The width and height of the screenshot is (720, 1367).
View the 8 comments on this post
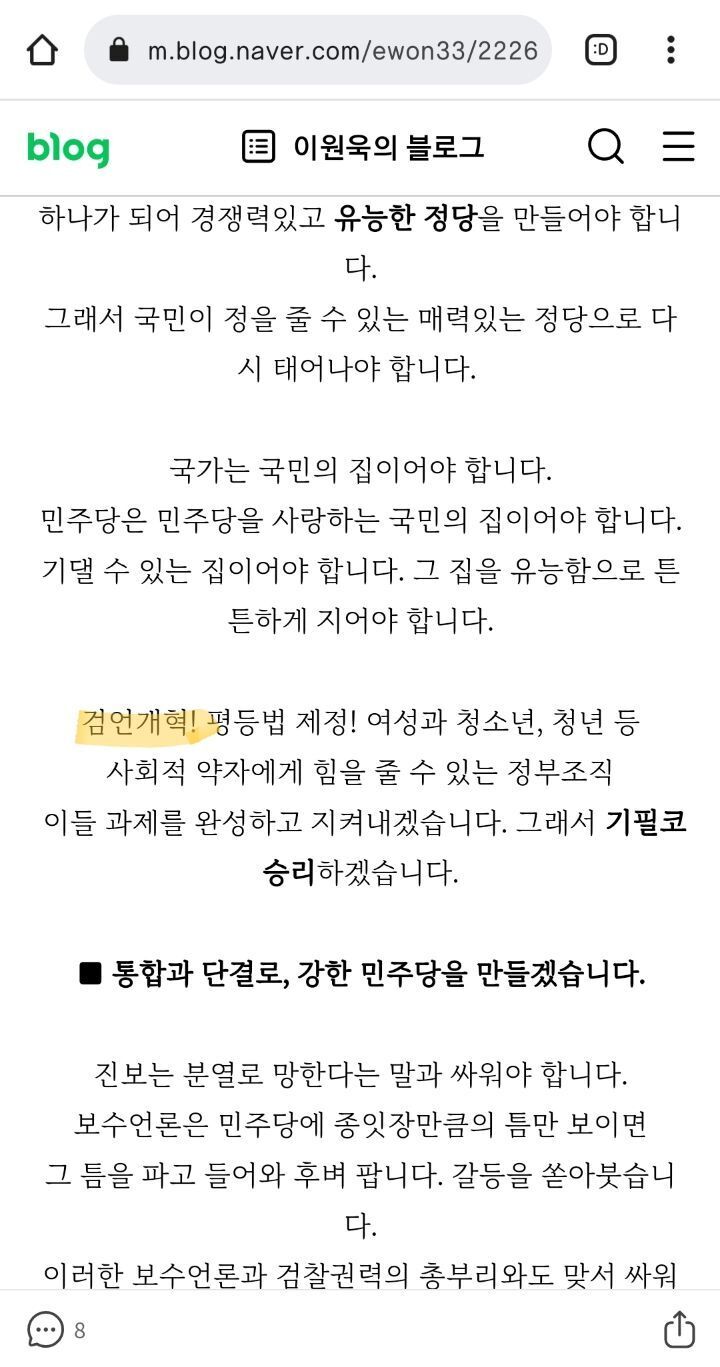click(x=56, y=1330)
